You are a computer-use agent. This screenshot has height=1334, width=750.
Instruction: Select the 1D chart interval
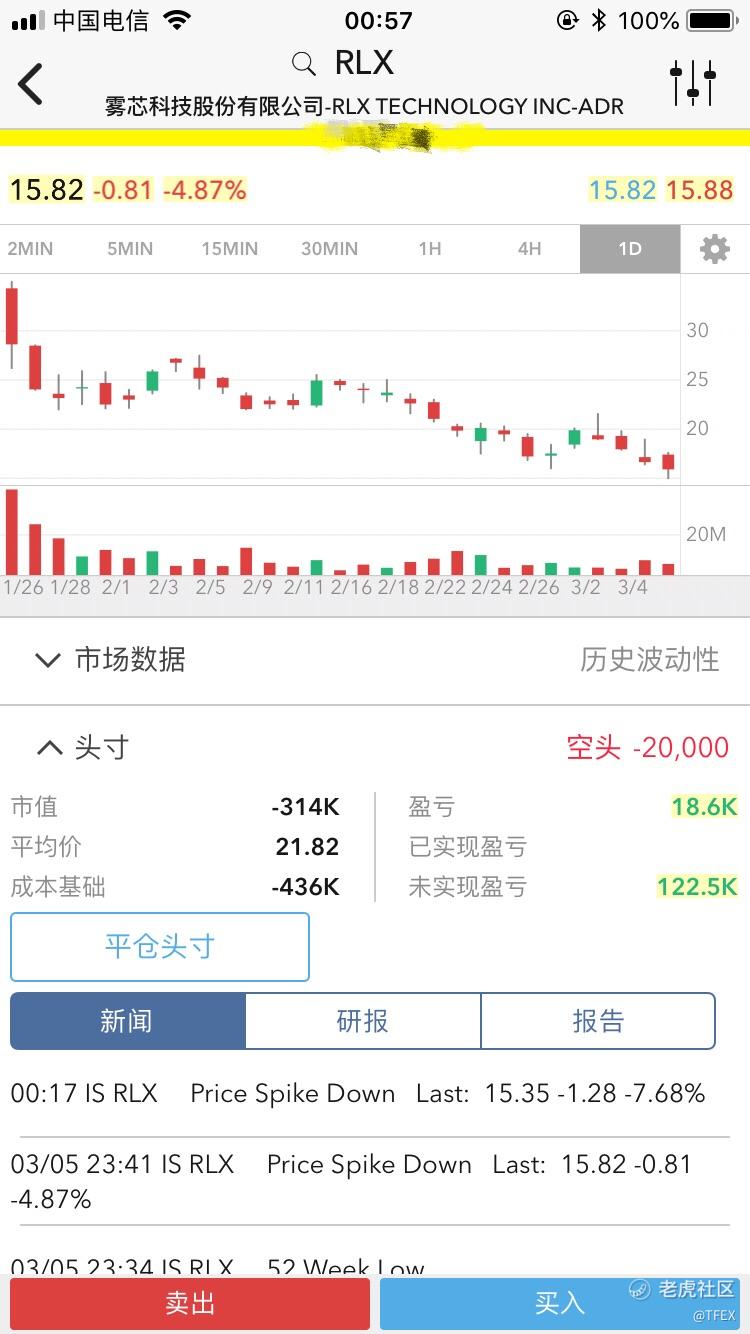(x=630, y=249)
